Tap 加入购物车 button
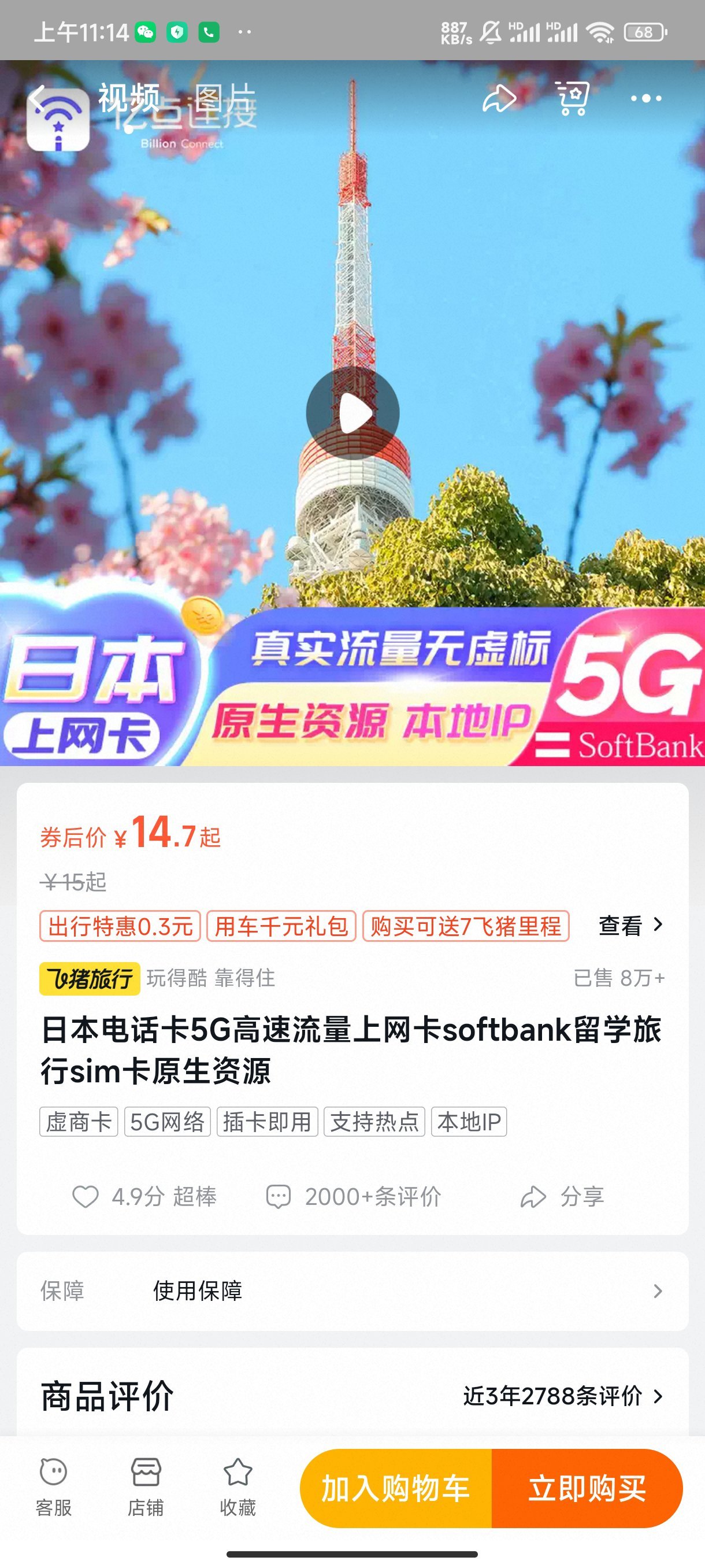The image size is (705, 1568). coord(395,1488)
